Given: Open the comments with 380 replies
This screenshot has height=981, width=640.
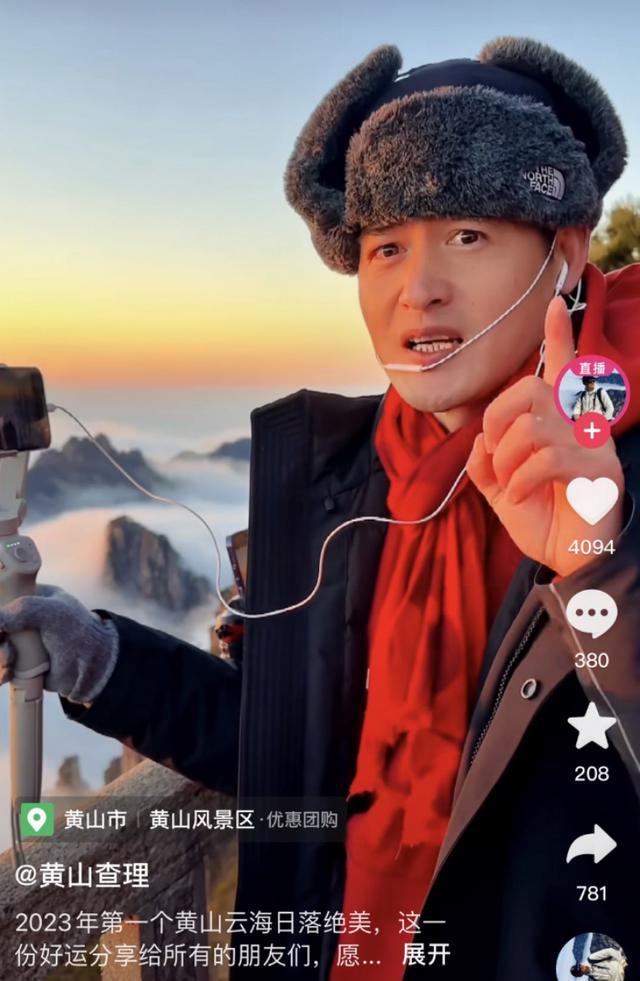Looking at the screenshot, I should pos(592,614).
